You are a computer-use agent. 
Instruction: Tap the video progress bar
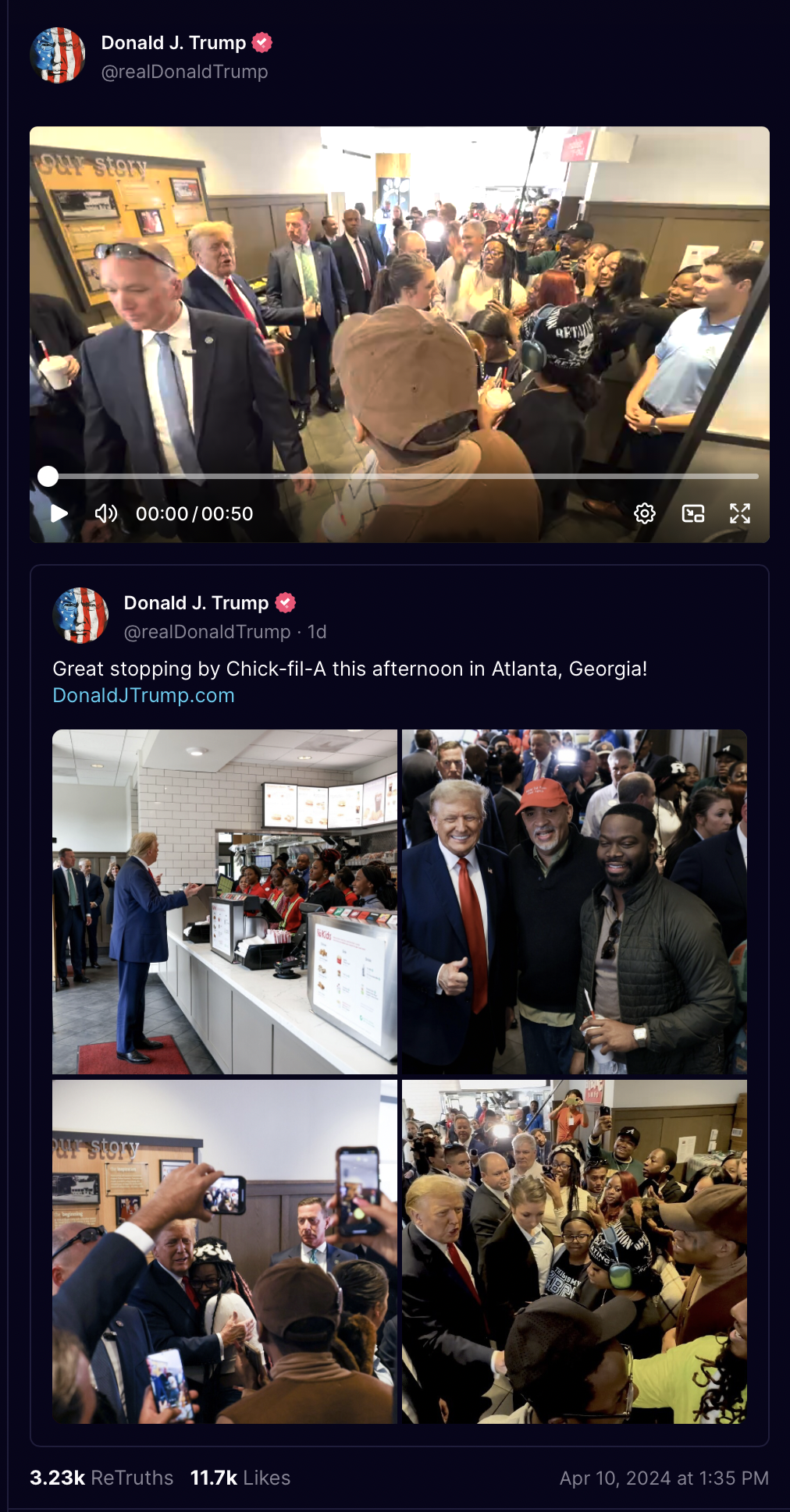[x=403, y=476]
